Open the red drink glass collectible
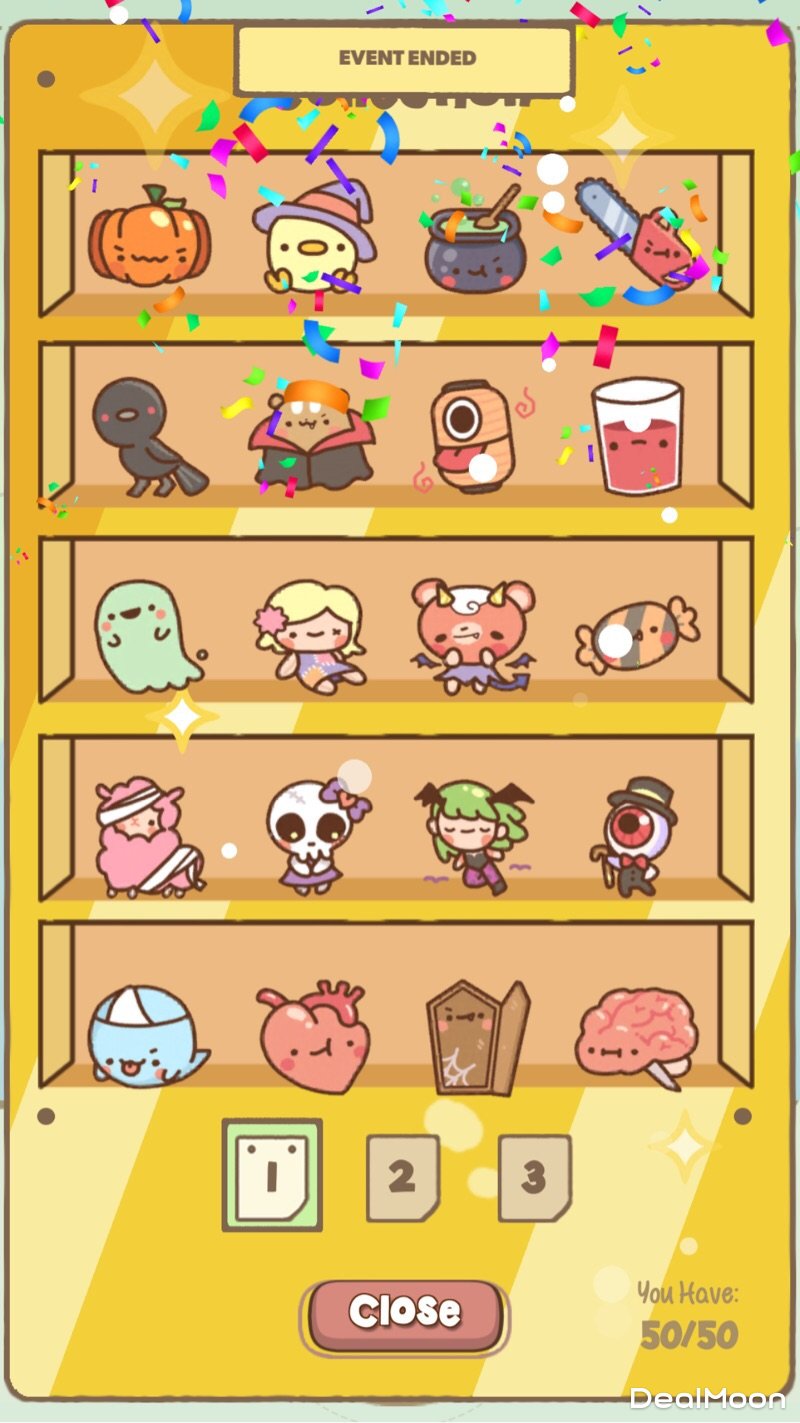This screenshot has width=800, height=1423. (637, 436)
